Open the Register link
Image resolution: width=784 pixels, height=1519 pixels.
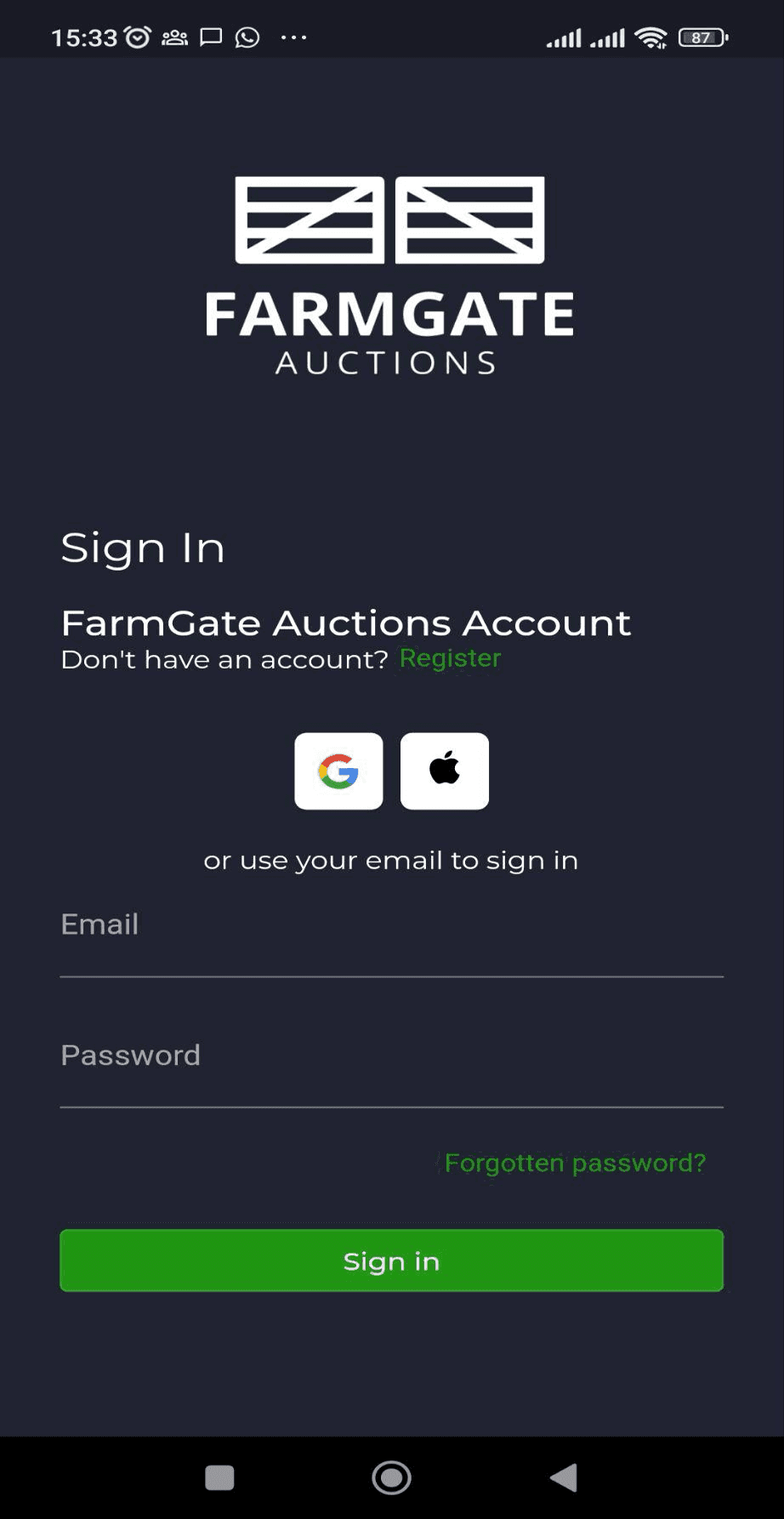(450, 658)
